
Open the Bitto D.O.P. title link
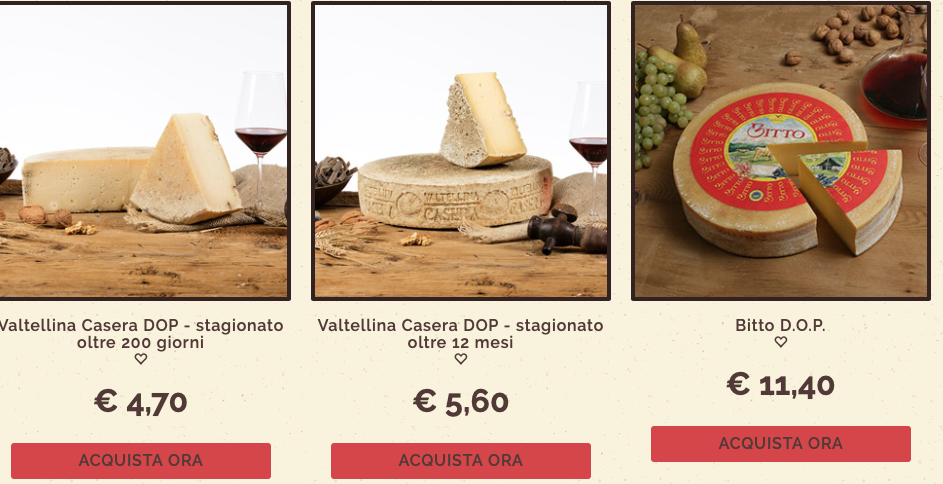781,326
